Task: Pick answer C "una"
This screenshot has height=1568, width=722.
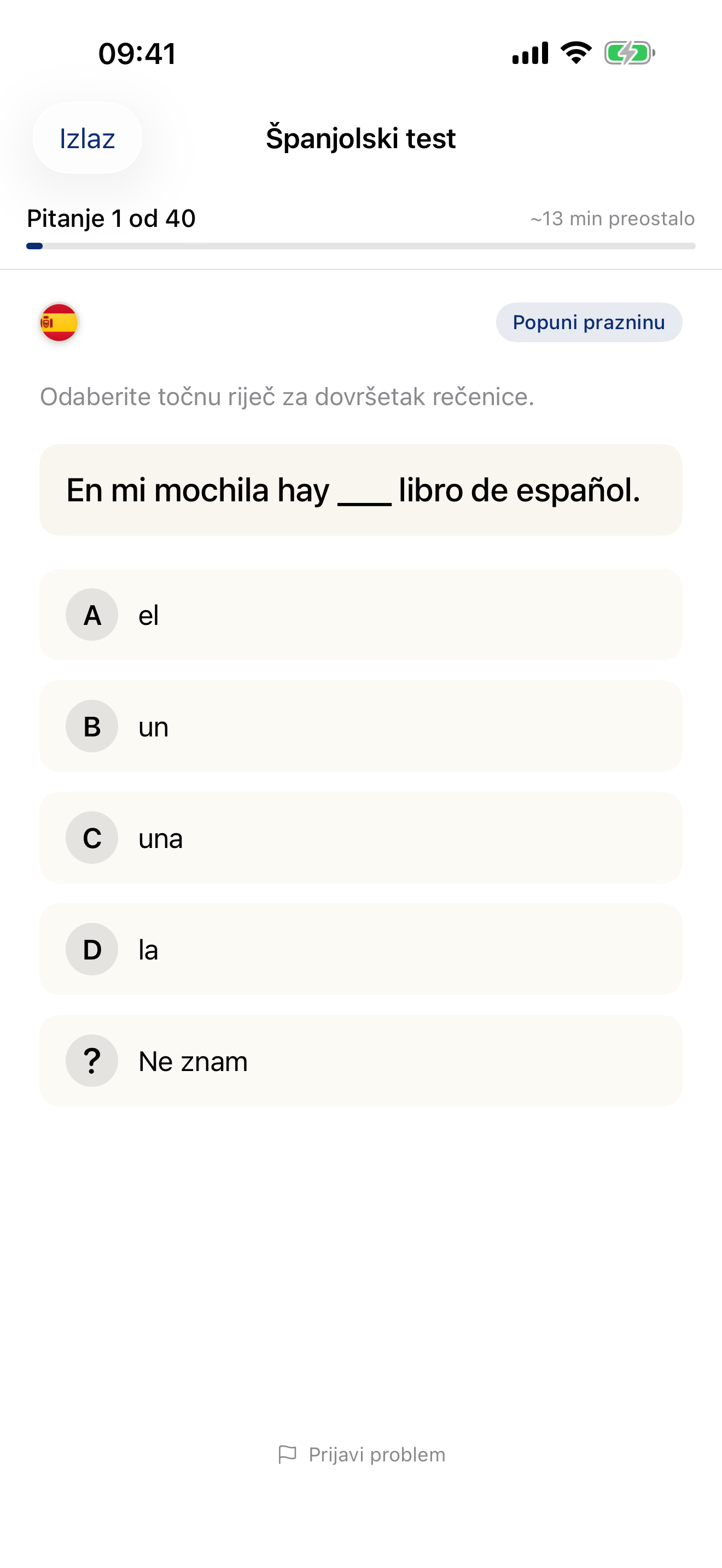Action: [x=360, y=838]
